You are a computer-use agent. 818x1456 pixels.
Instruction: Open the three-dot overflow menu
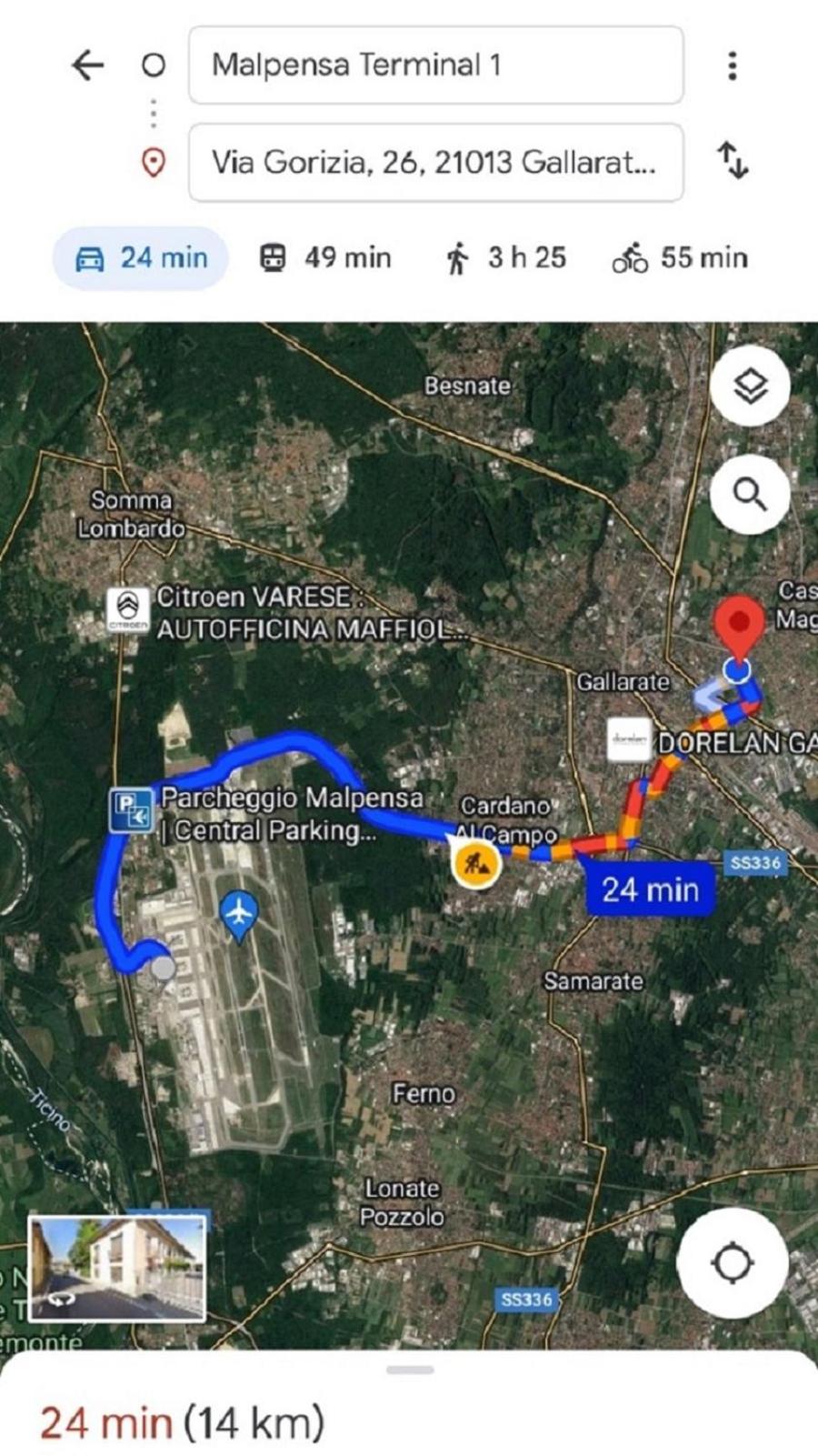(733, 65)
